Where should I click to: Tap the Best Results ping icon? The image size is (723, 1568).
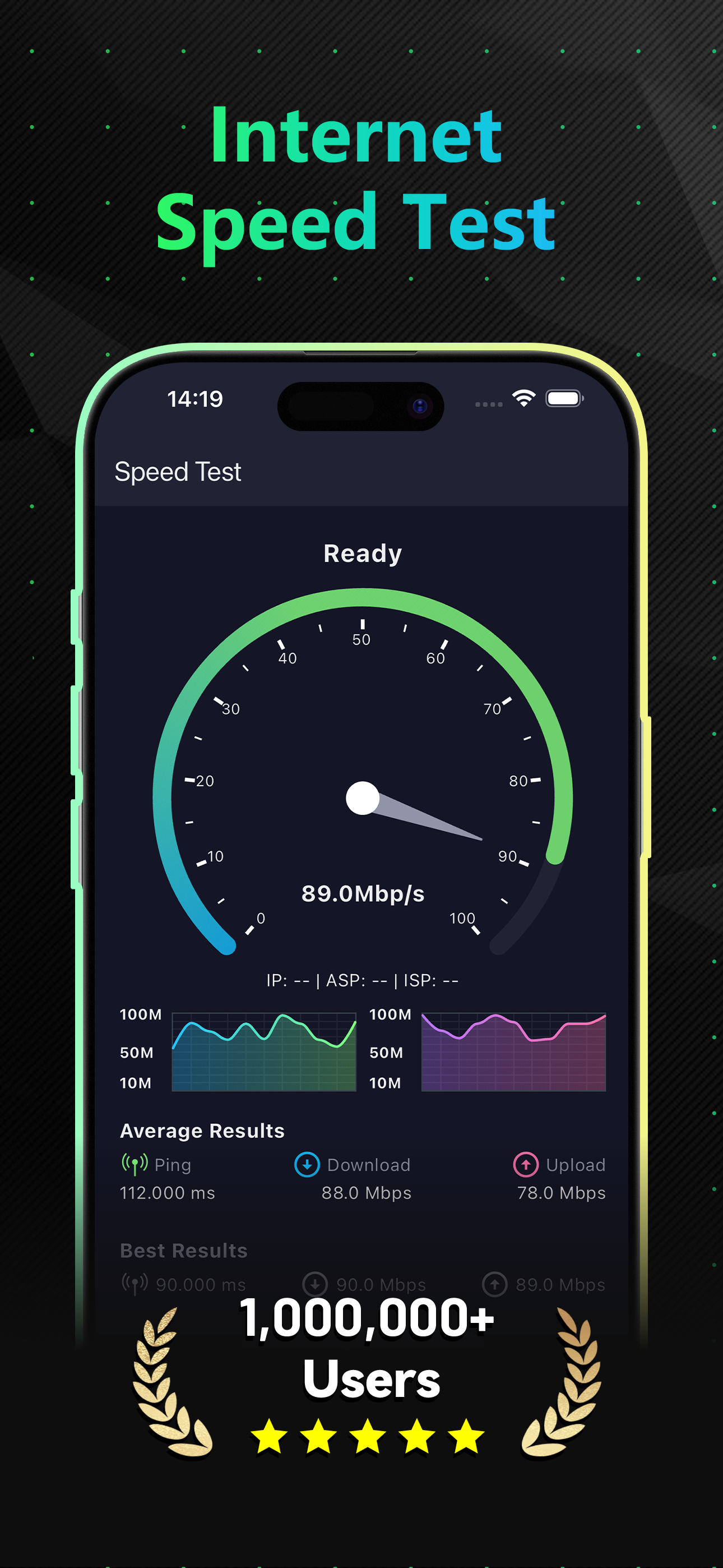[135, 1284]
